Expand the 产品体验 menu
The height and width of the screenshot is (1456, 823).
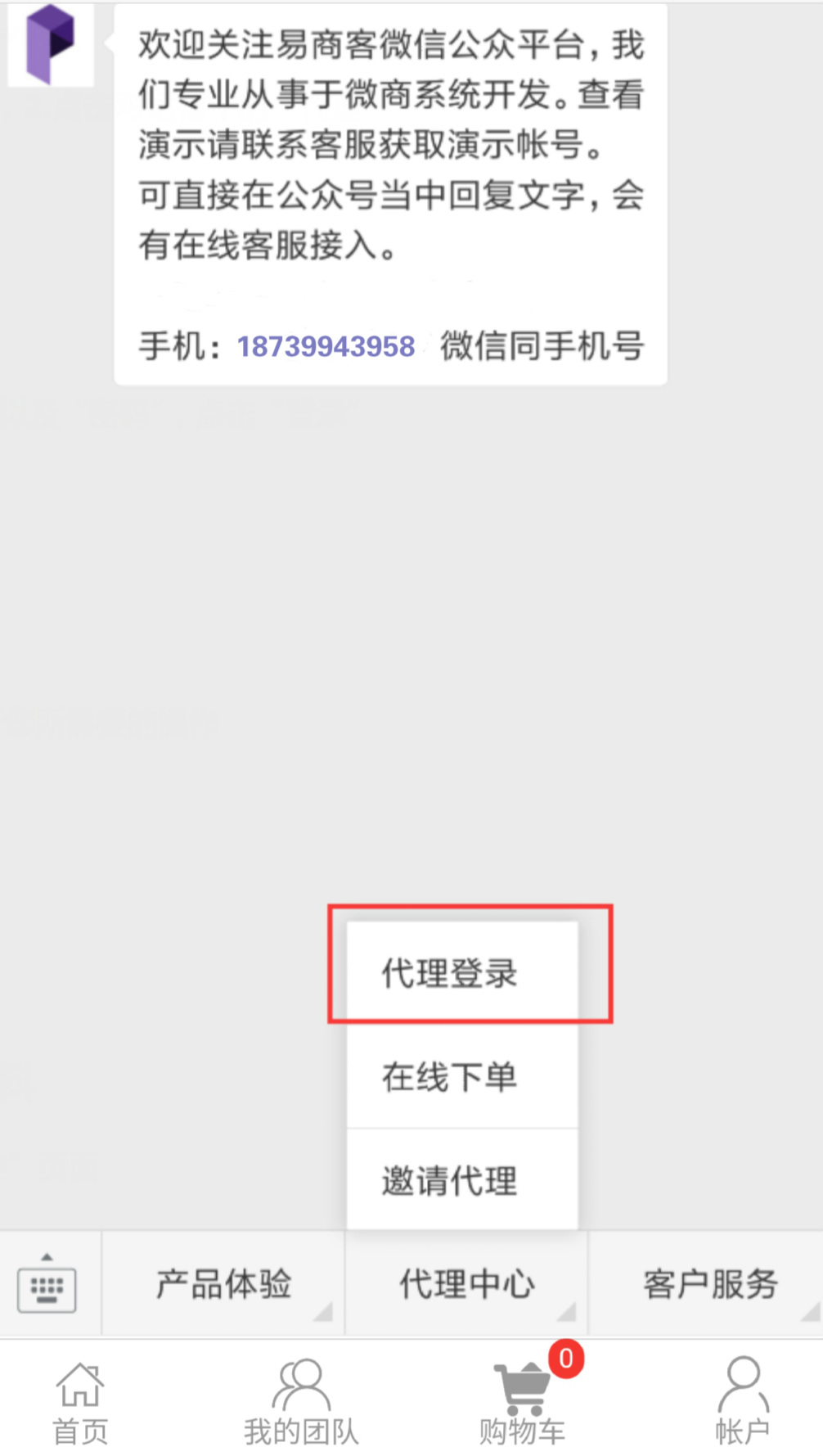click(223, 1284)
